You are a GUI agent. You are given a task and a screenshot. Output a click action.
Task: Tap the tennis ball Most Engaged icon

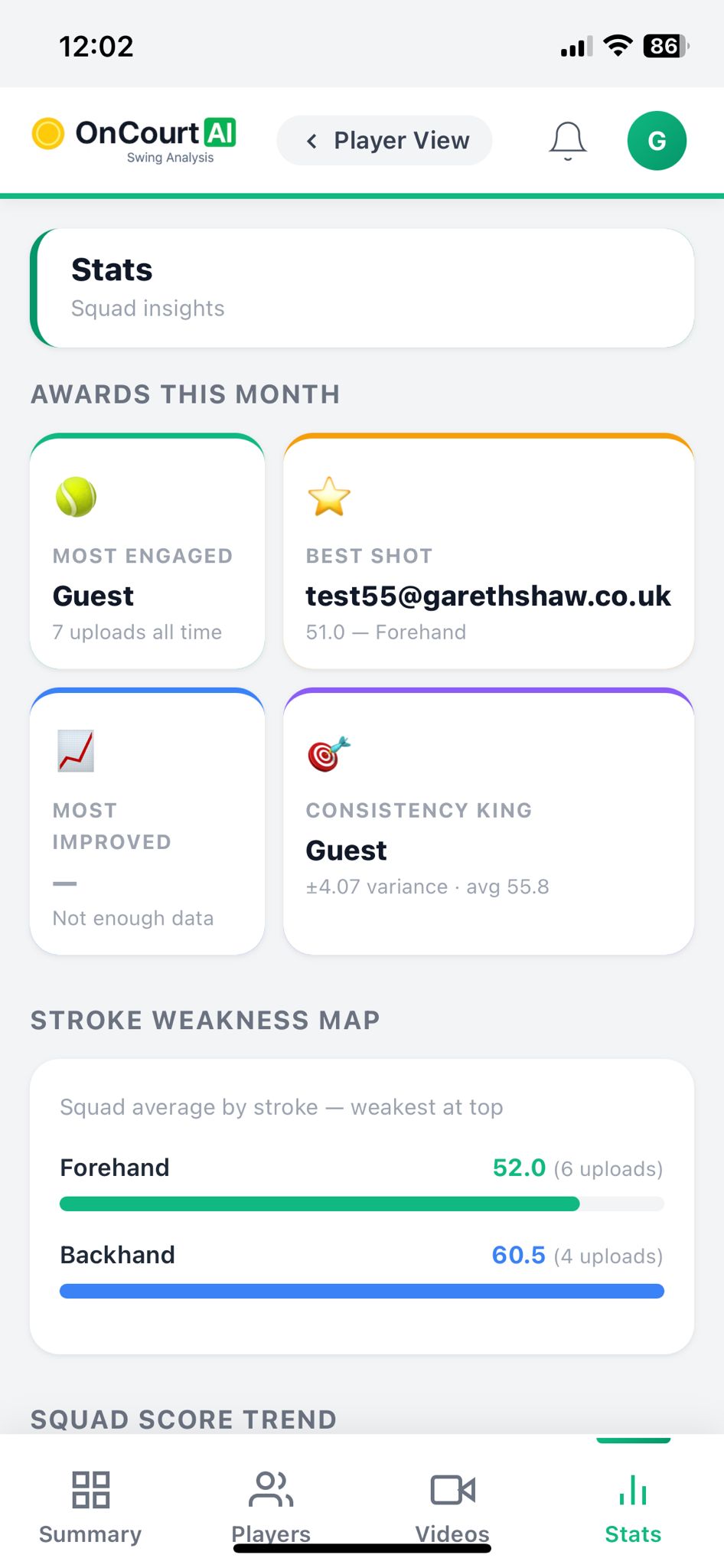pyautogui.click(x=77, y=496)
